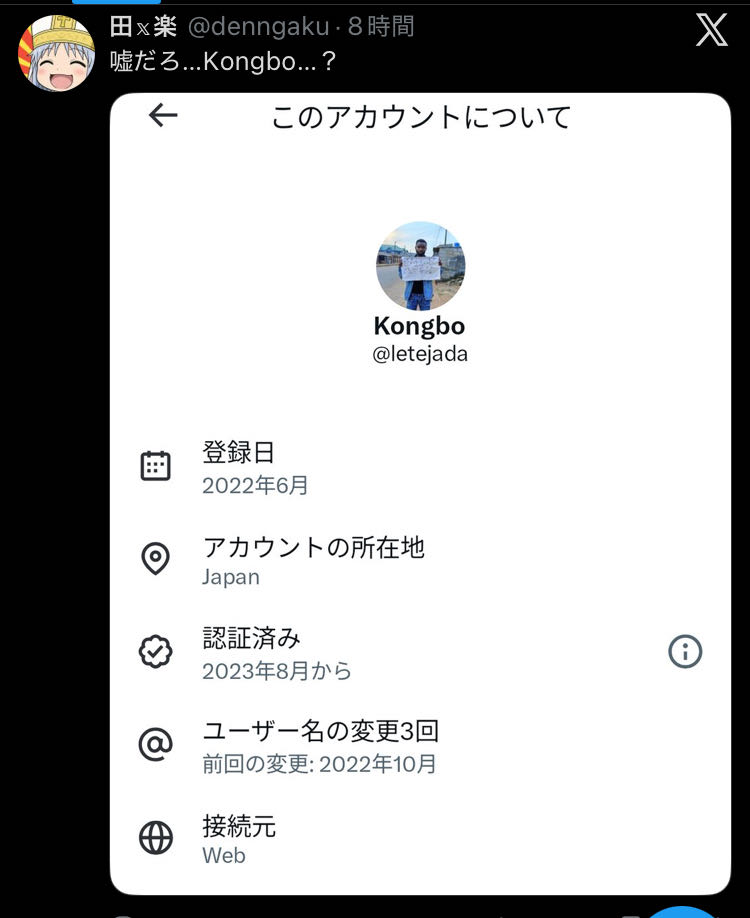Open the @denngaku account name link
The width and height of the screenshot is (750, 918).
tap(259, 27)
